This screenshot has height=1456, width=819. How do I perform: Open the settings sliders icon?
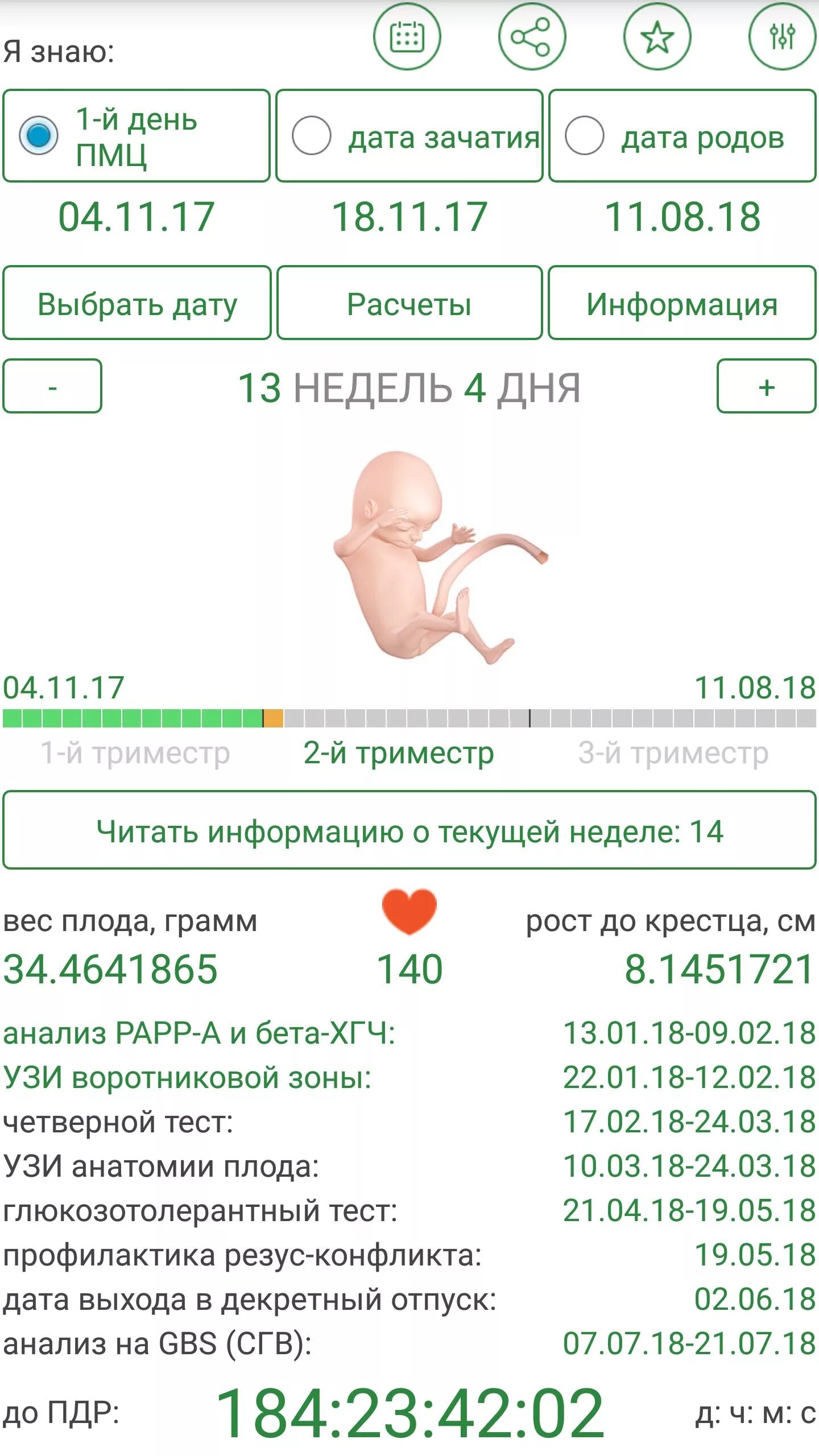pos(783,36)
